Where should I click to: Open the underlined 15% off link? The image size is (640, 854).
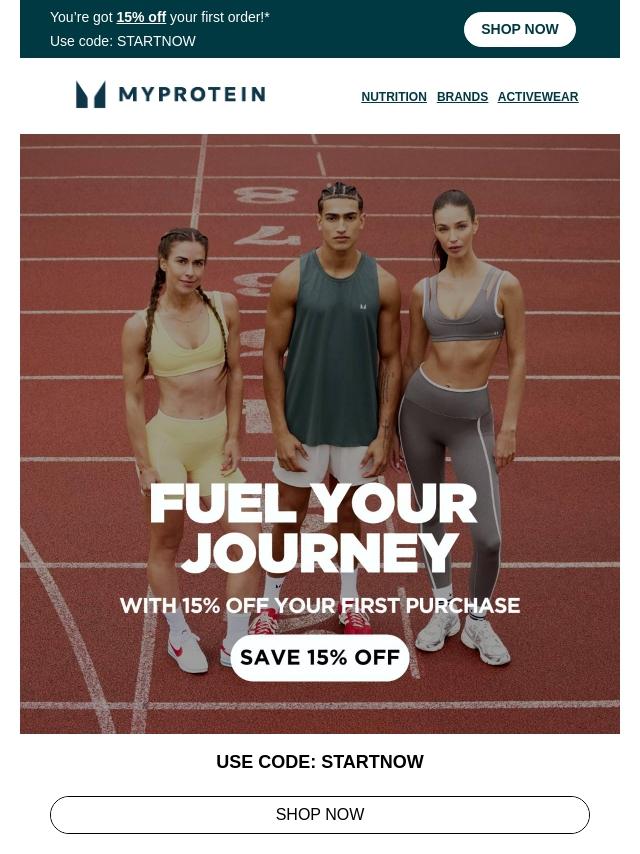[141, 17]
